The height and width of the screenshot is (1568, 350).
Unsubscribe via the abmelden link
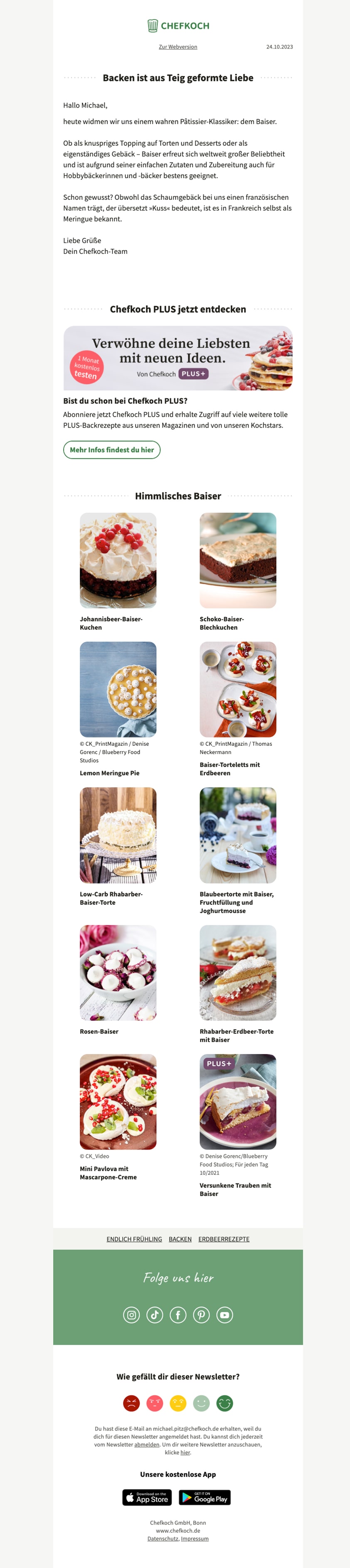(x=147, y=1445)
